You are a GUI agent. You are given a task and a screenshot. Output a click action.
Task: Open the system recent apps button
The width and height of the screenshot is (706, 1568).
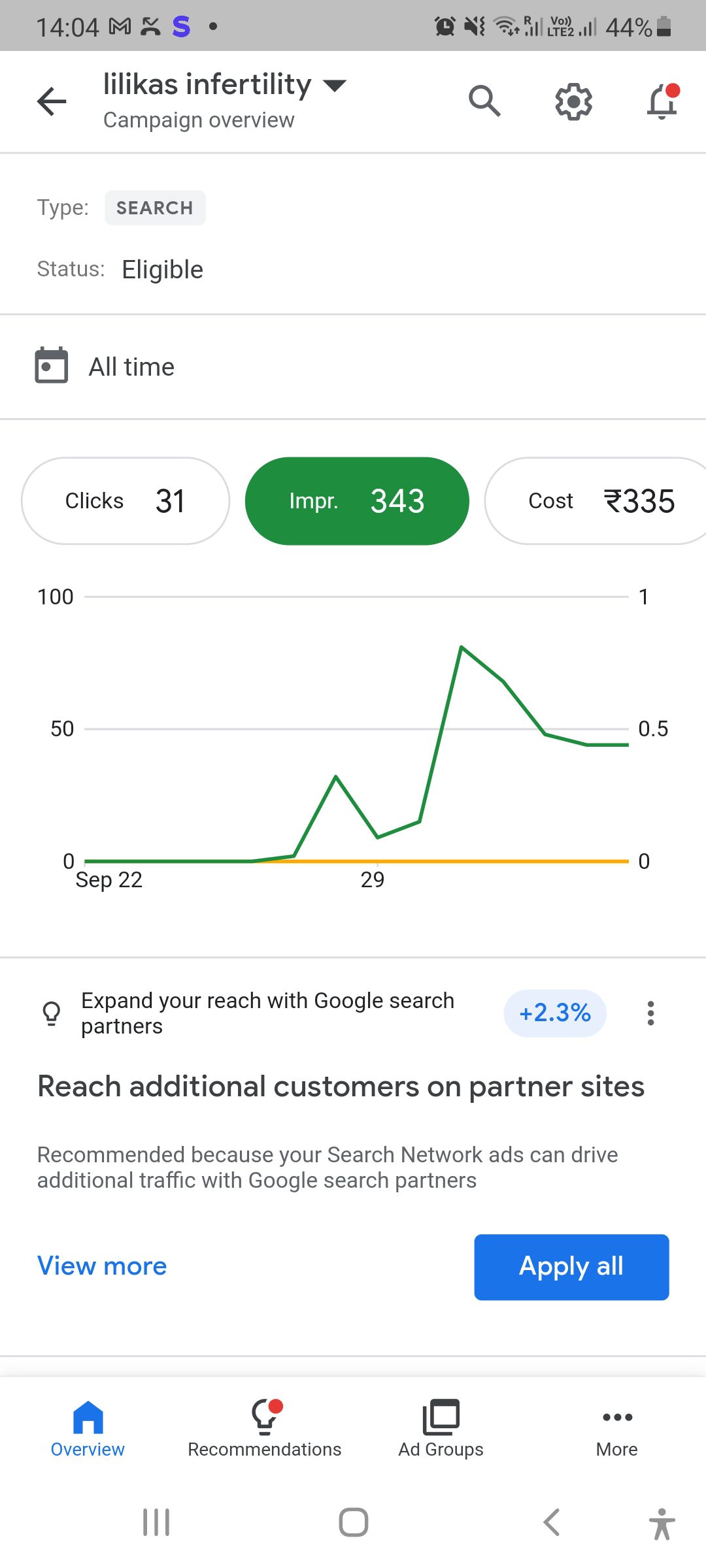tap(156, 1522)
